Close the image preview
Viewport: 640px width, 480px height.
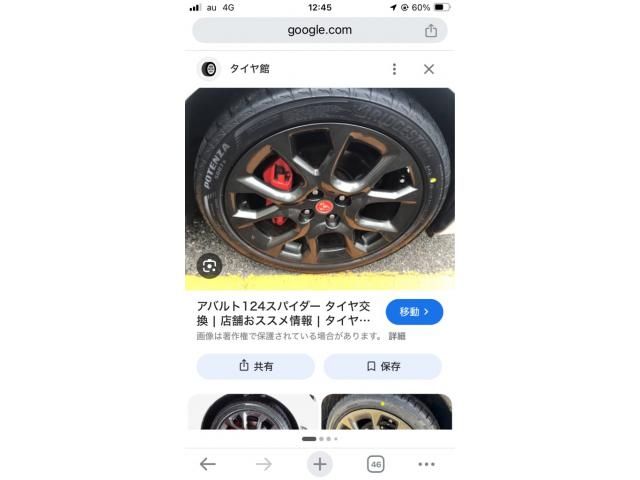[x=429, y=69]
